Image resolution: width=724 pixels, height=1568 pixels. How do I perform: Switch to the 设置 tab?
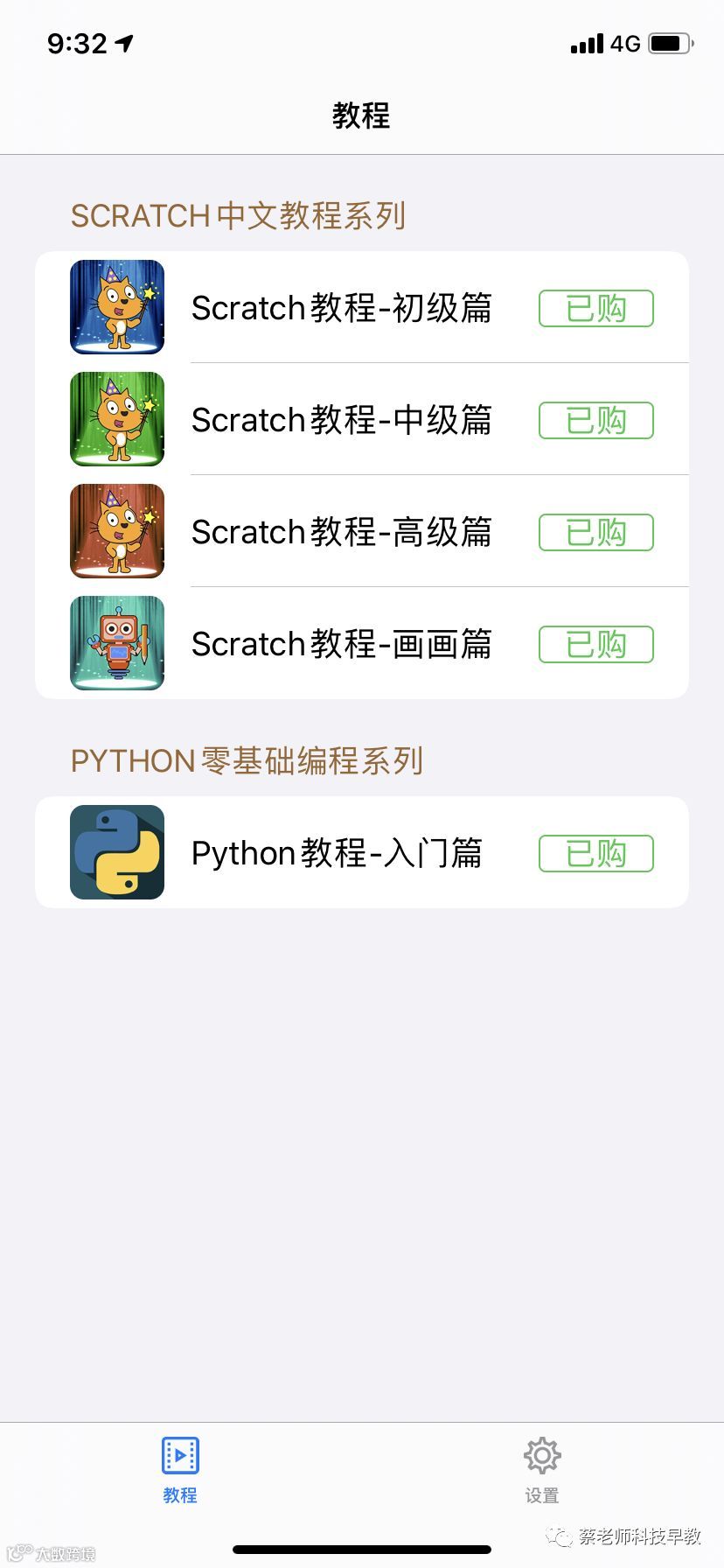pos(542,1470)
